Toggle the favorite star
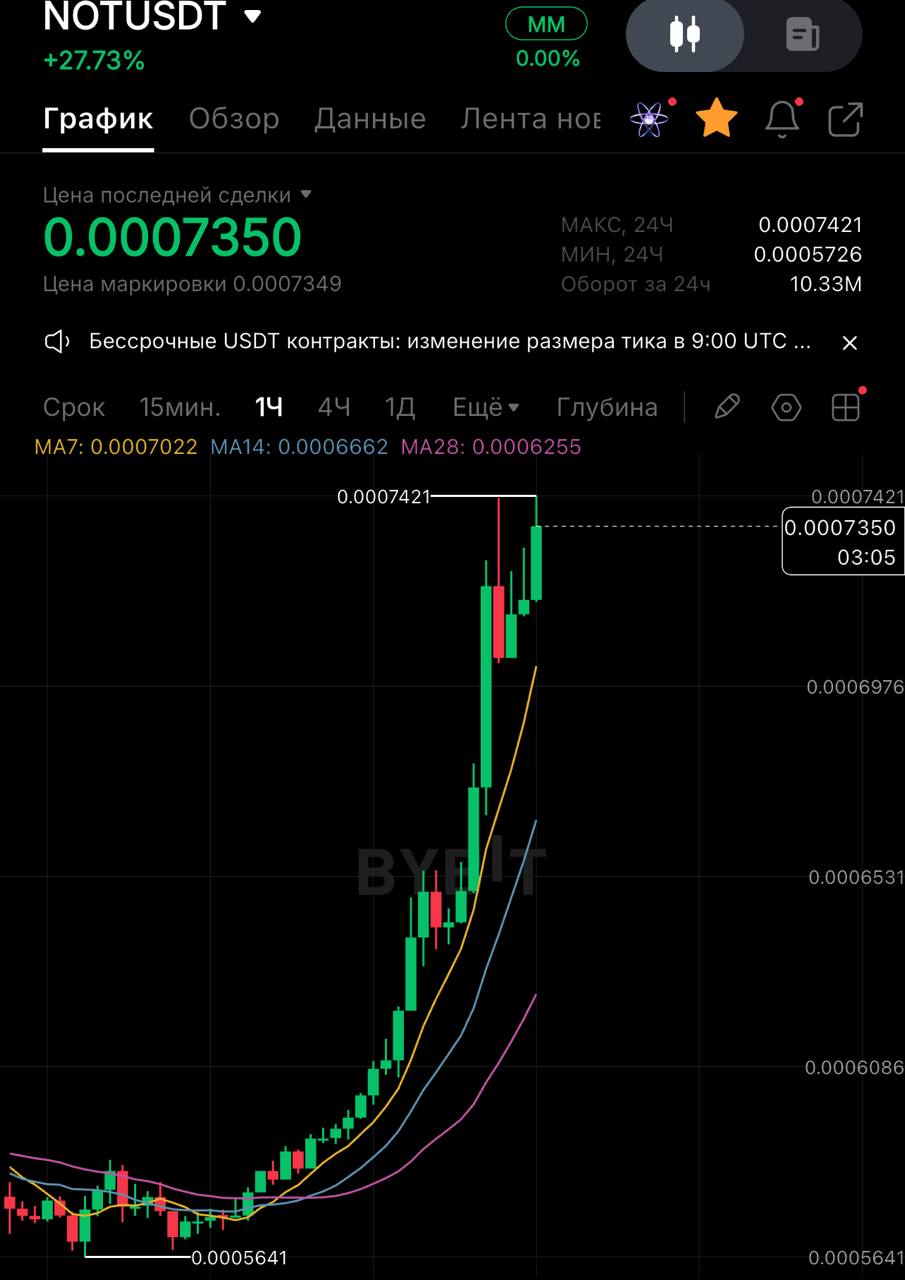 (716, 119)
